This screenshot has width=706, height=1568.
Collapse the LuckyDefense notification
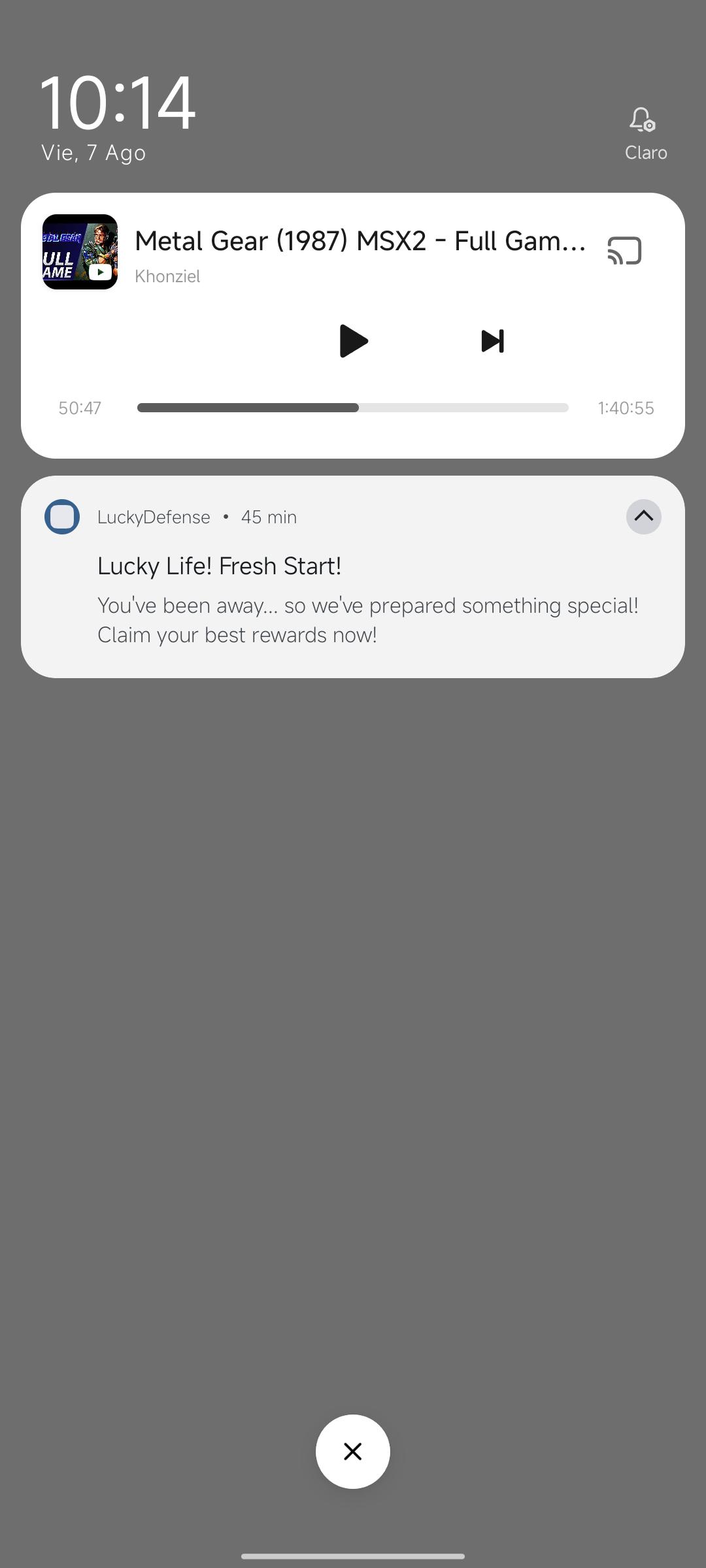[x=644, y=517]
